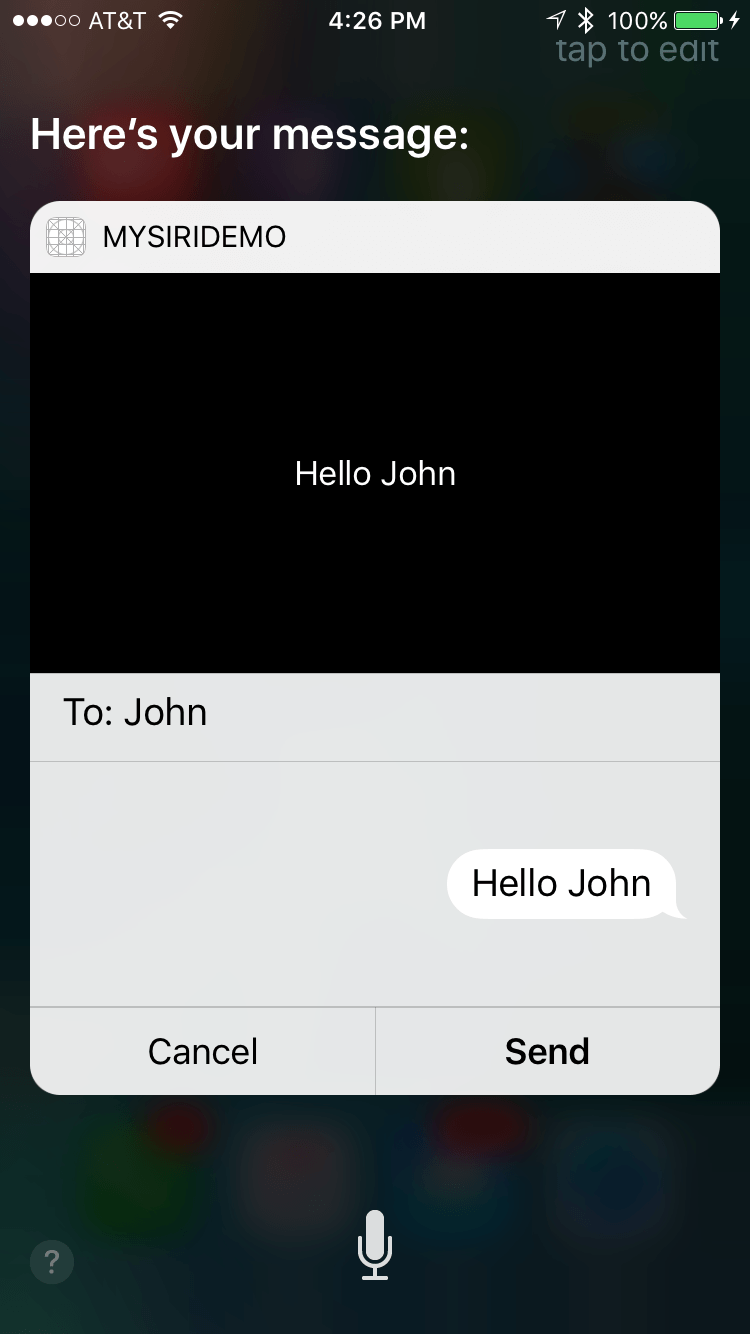This screenshot has height=1334, width=750.
Task: Tap the help question mark icon
Action: [51, 1262]
